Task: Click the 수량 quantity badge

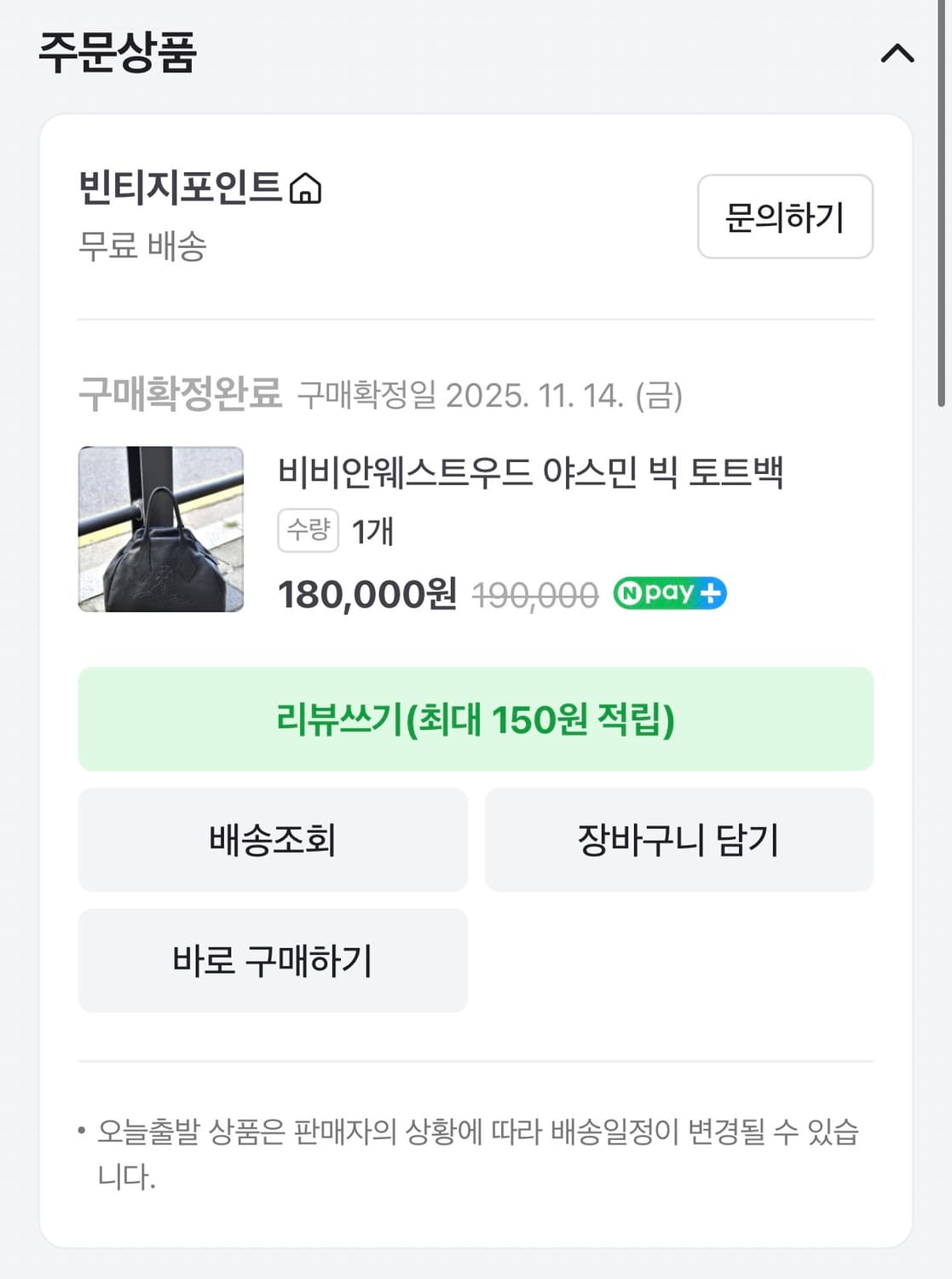Action: coord(308,530)
